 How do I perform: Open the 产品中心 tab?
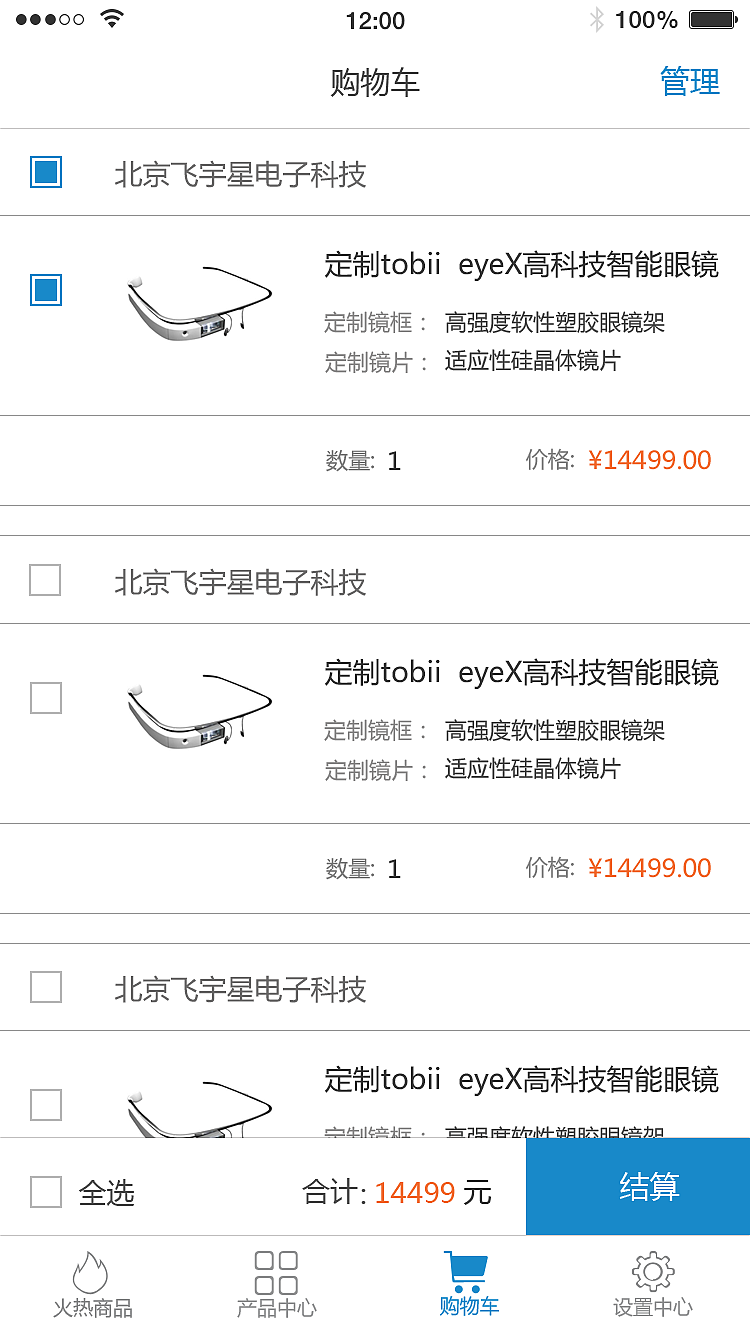click(276, 1285)
